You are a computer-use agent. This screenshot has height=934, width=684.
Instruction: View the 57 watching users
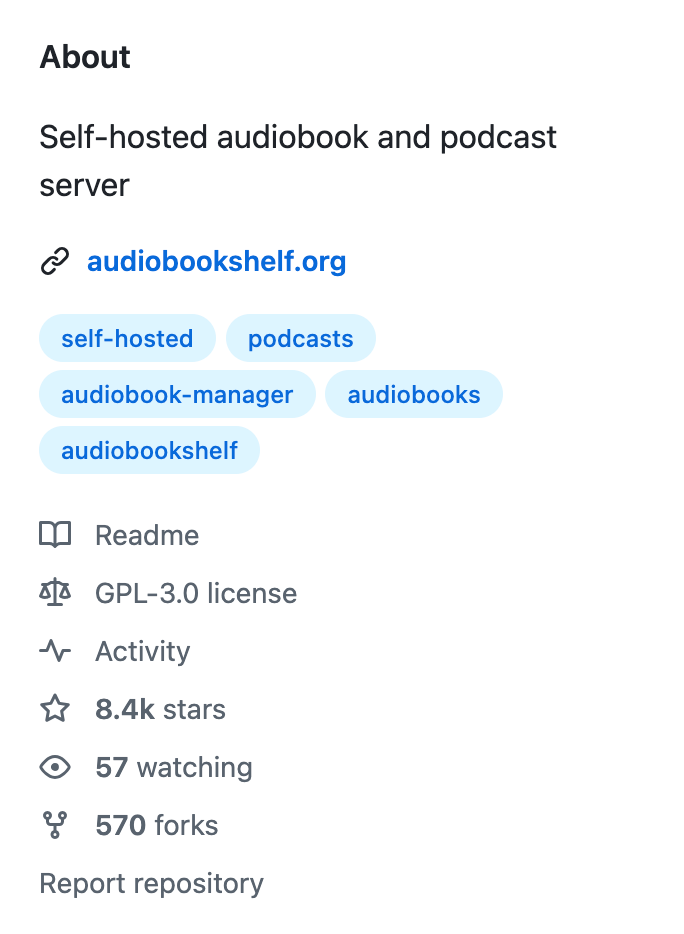[173, 767]
